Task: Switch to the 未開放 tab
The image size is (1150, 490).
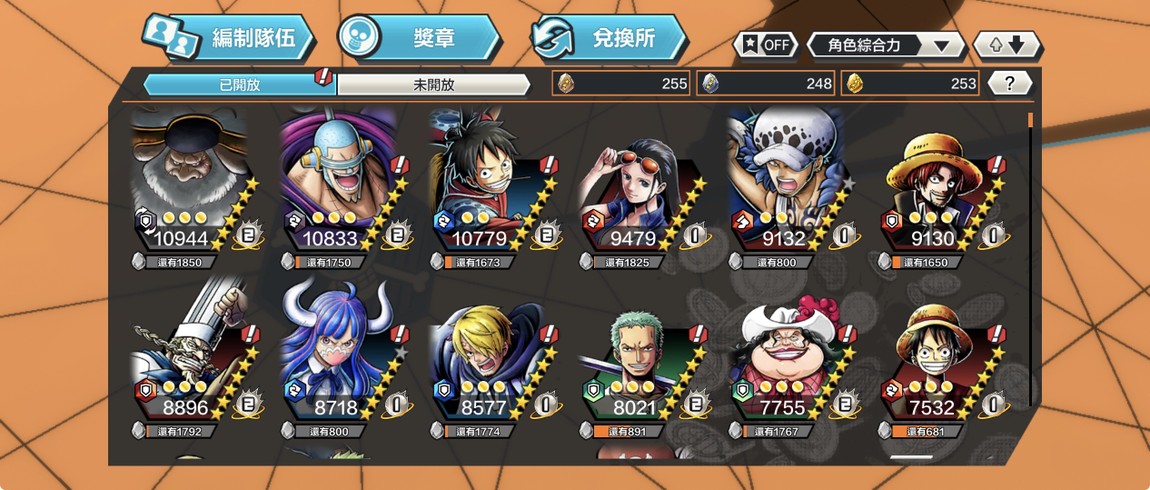Action: tap(434, 84)
